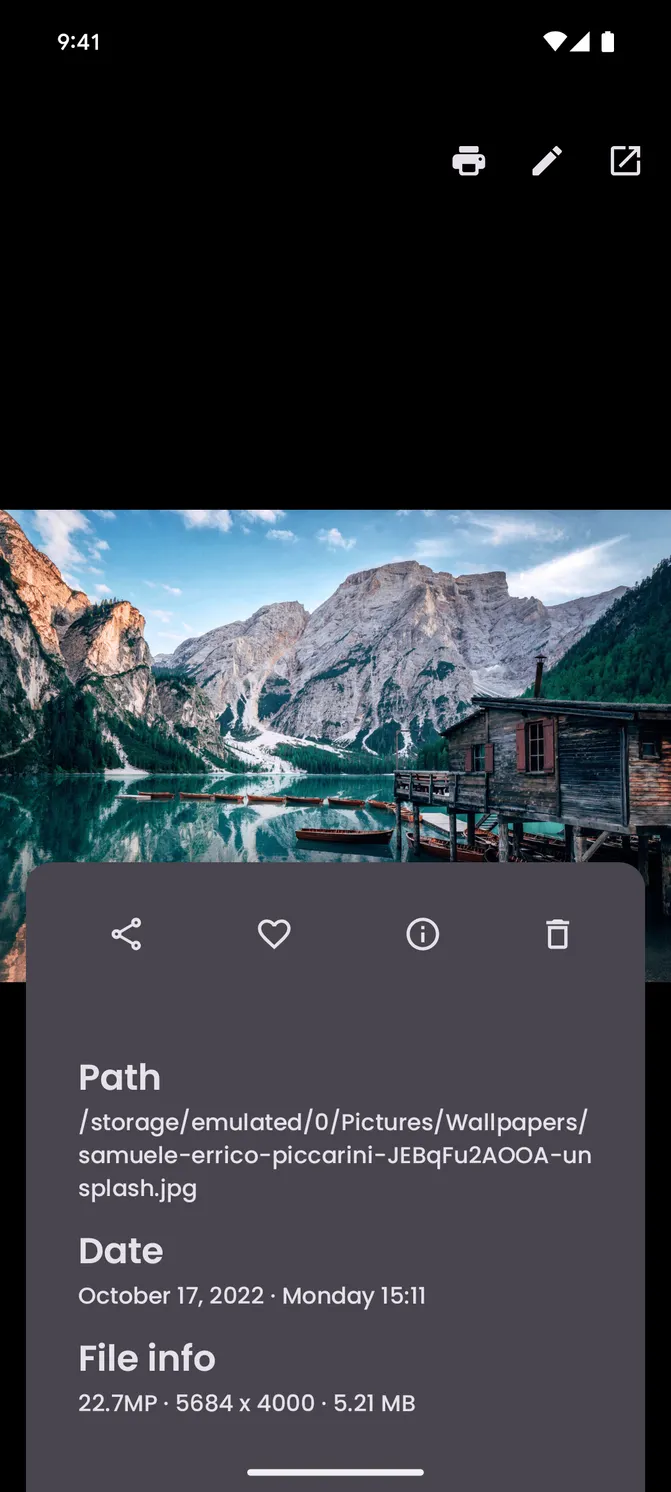Viewport: 671px width, 1492px height.
Task: Open the photo in another app
Action: [x=625, y=161]
